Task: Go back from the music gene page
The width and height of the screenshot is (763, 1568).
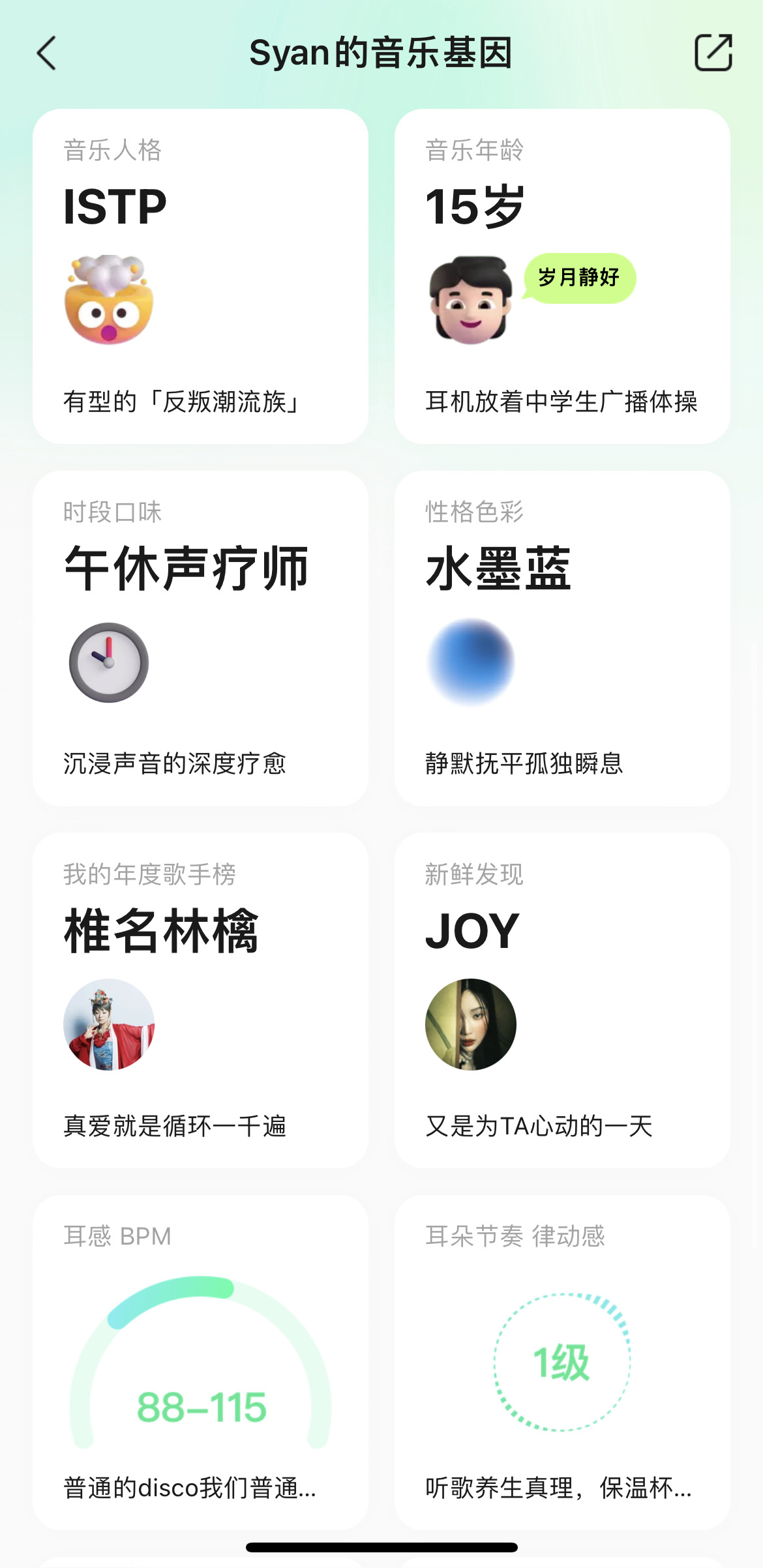Action: (47, 53)
